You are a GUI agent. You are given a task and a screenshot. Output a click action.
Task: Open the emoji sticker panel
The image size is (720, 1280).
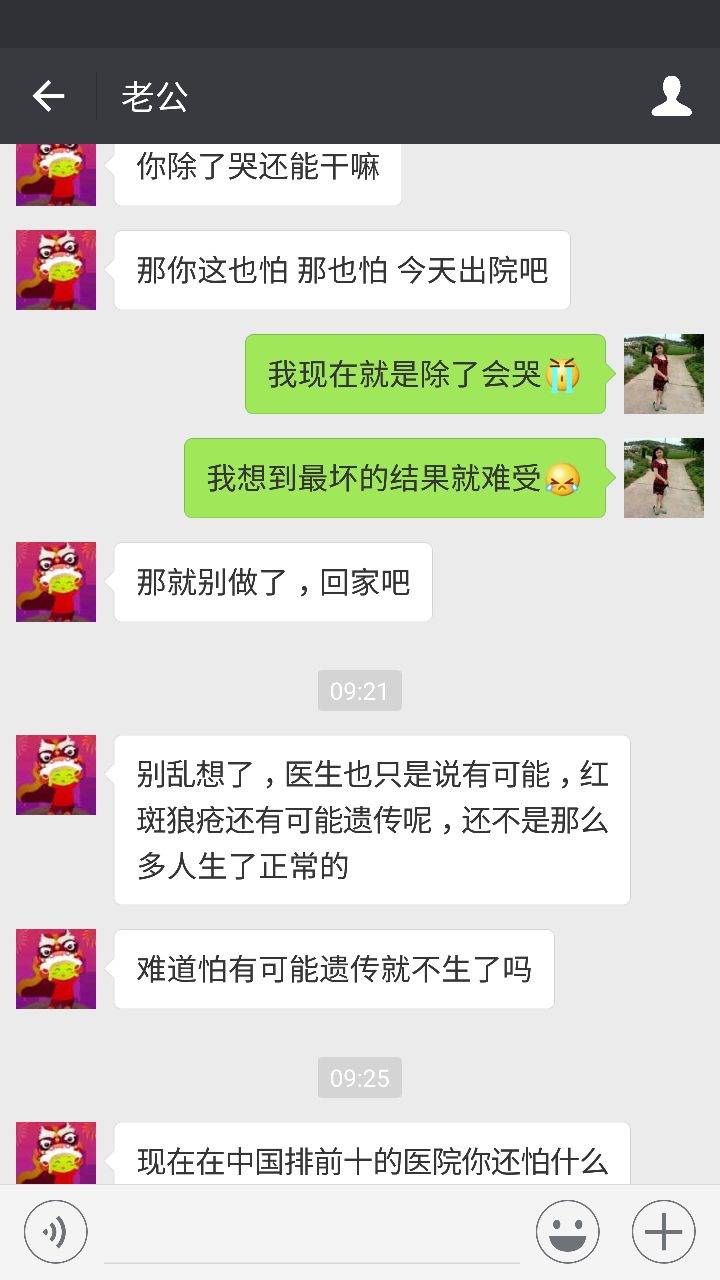(x=568, y=1232)
